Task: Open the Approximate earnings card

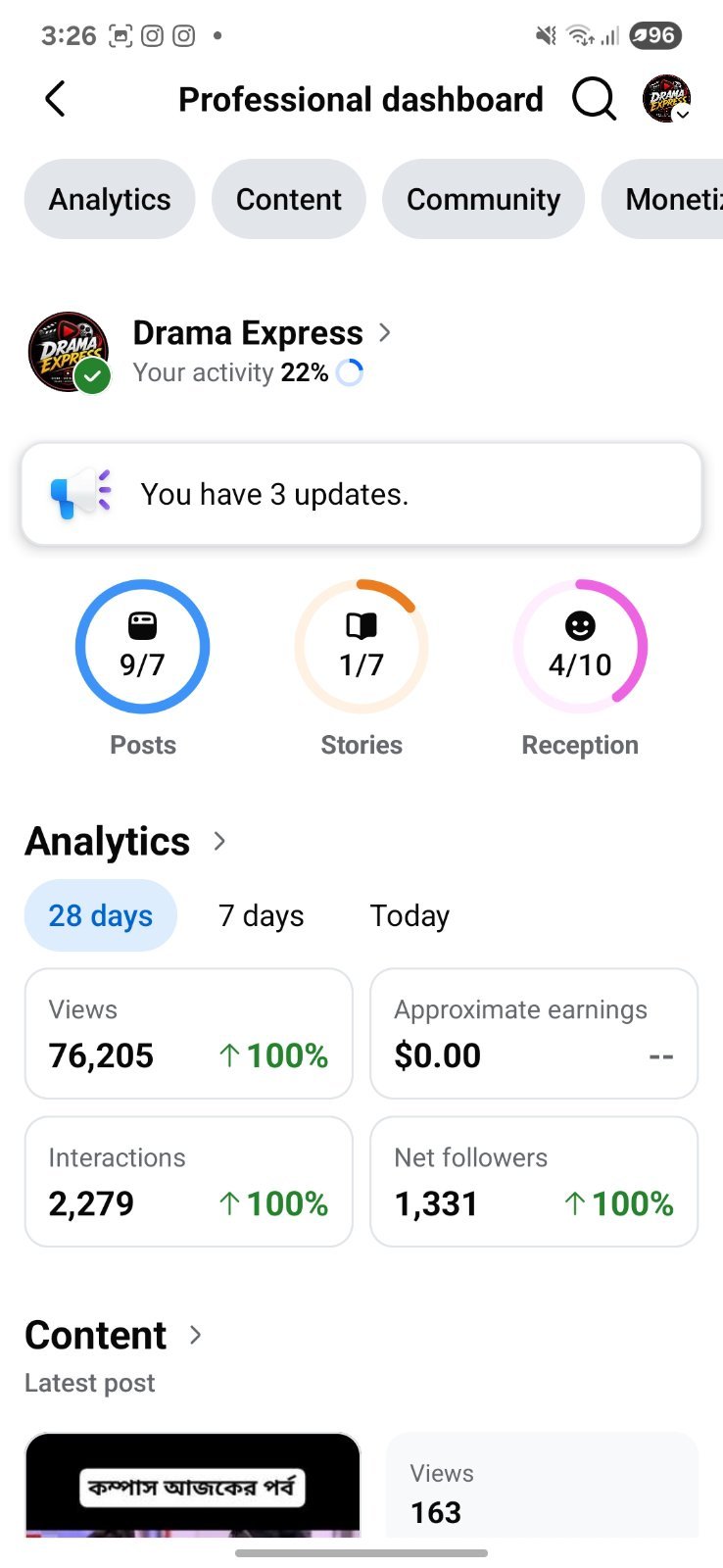Action: point(534,1034)
